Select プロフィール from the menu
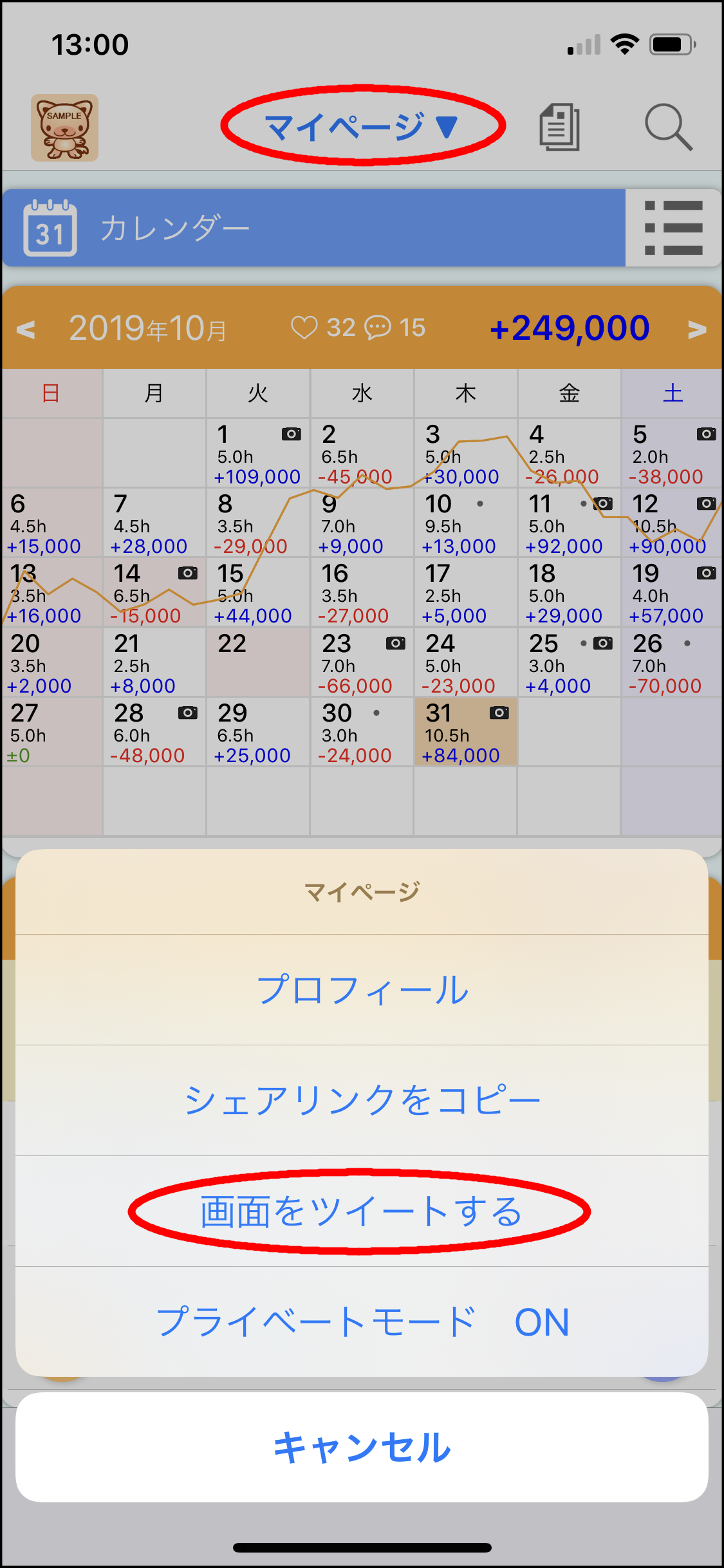The width and height of the screenshot is (724, 1568). 362,990
